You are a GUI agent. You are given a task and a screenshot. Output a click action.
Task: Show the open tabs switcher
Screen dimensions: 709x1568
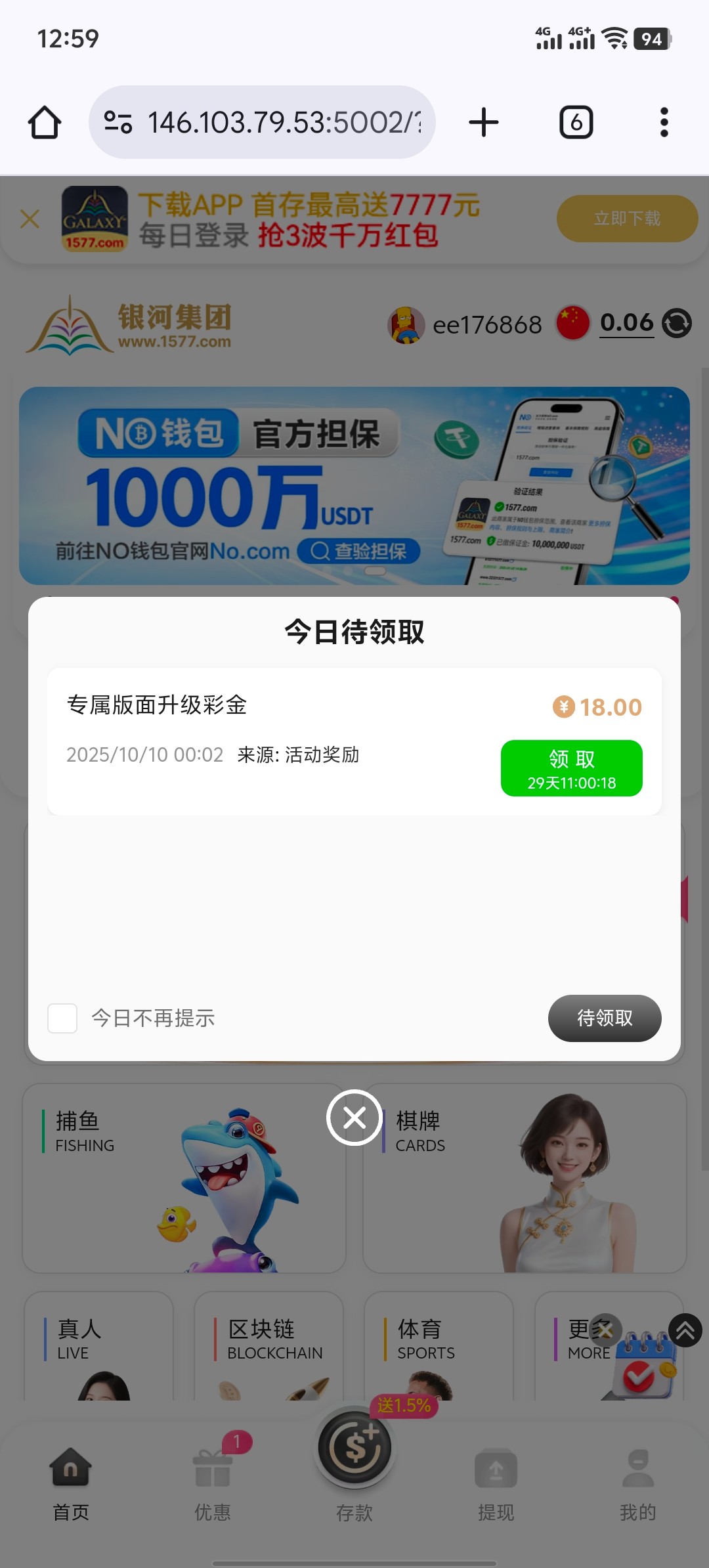[x=576, y=122]
